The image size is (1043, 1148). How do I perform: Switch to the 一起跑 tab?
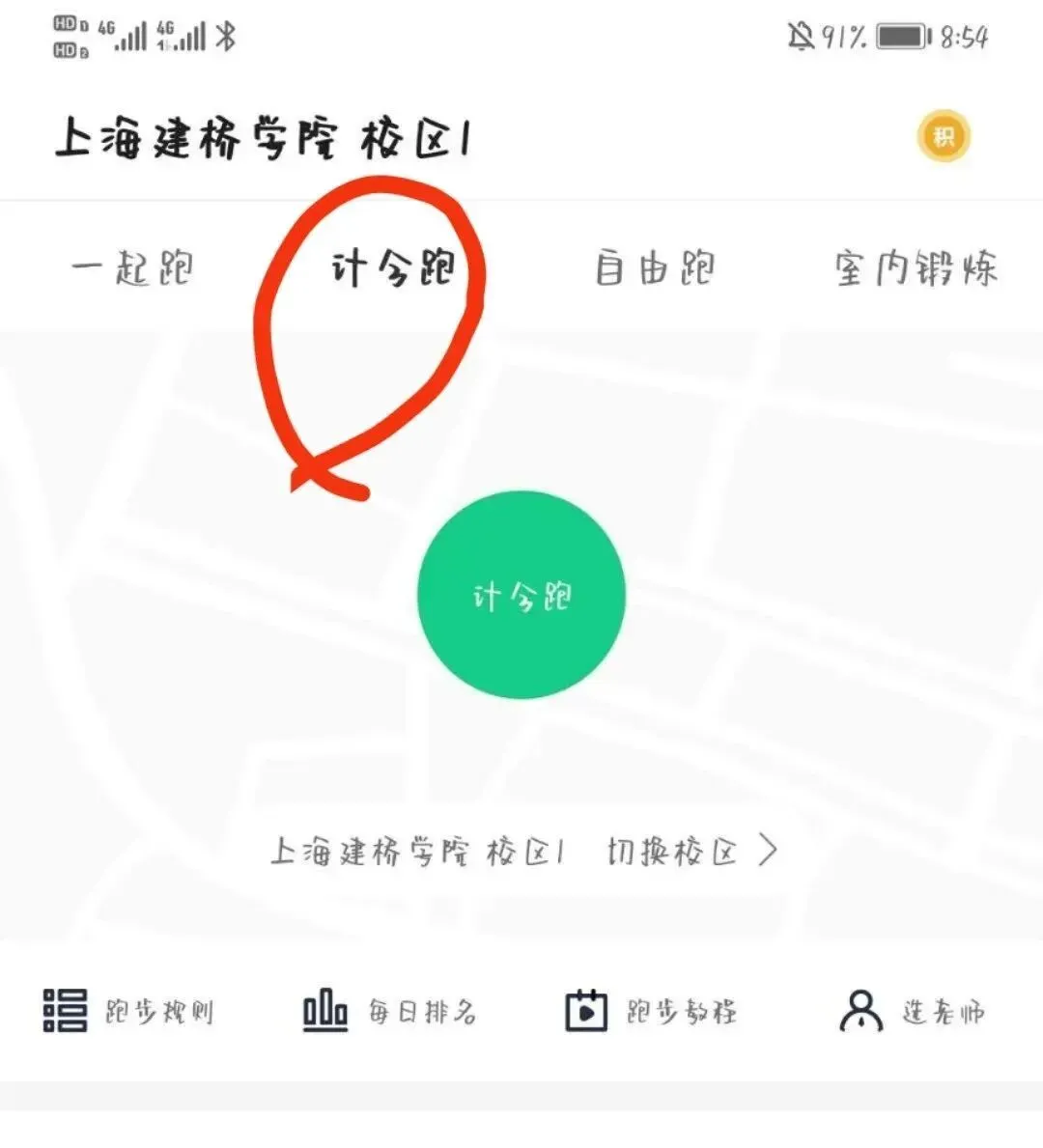(132, 268)
